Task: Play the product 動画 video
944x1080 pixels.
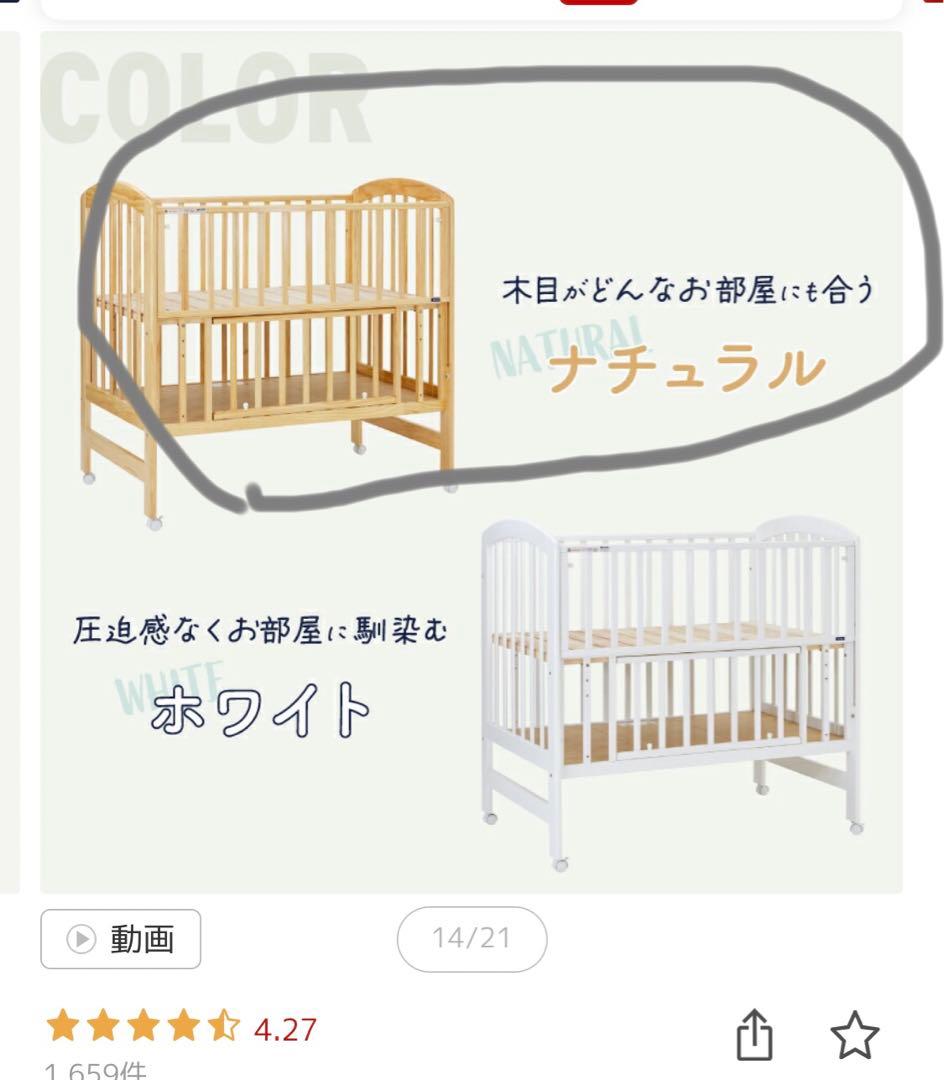Action: pyautogui.click(x=121, y=939)
